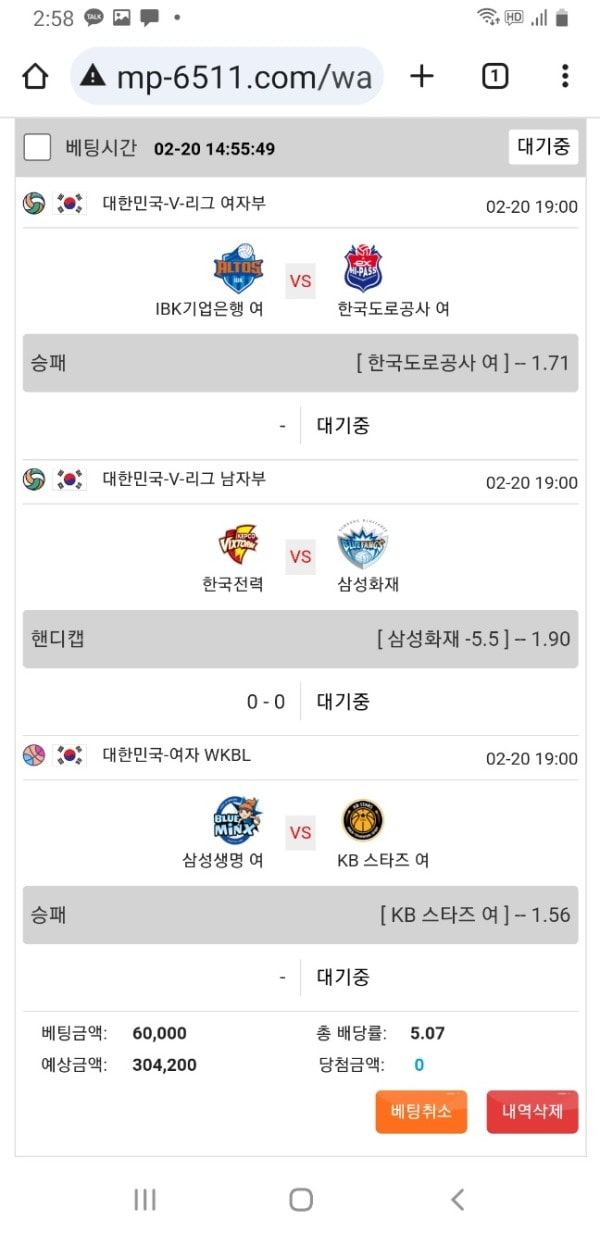Open recent apps from navigation bar
The image size is (600, 1233).
(x=145, y=1199)
